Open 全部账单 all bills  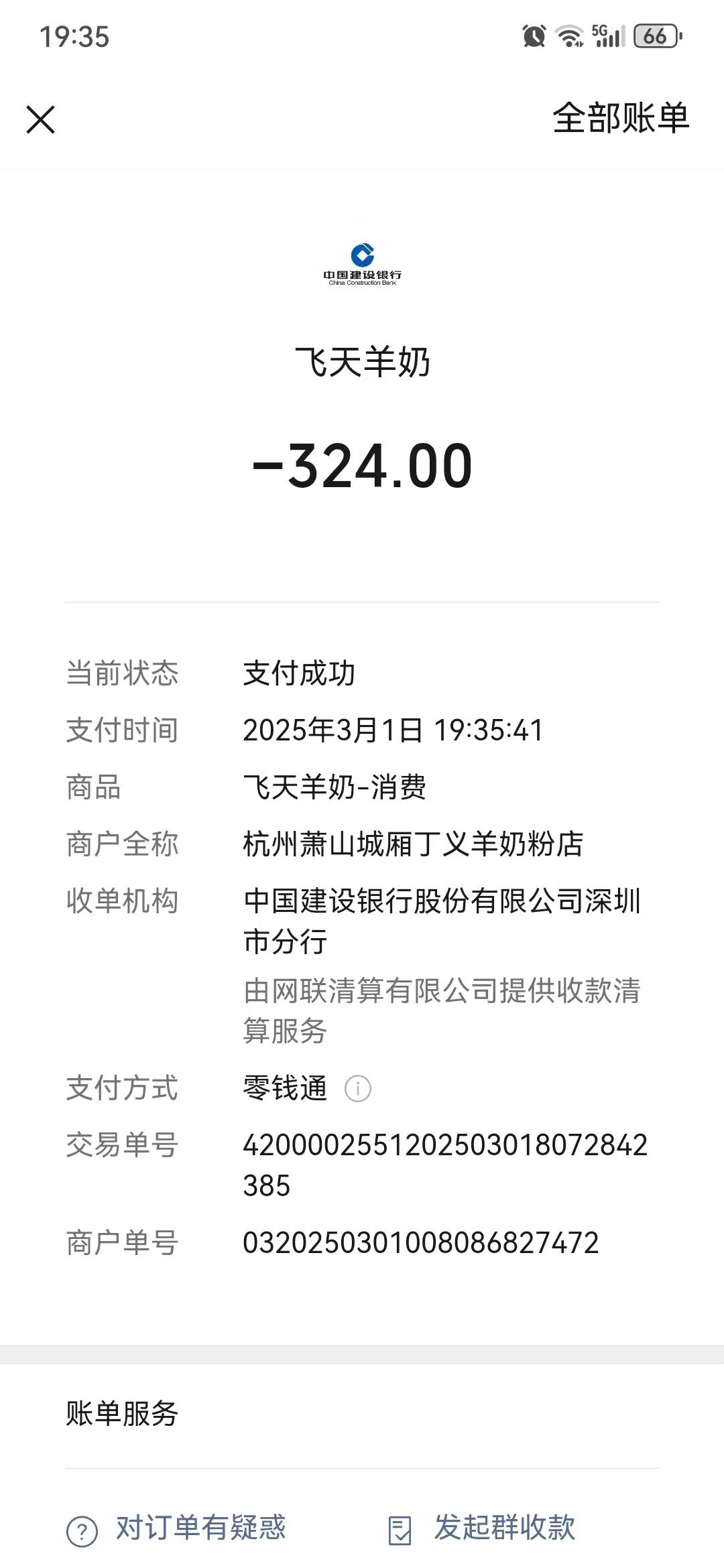click(620, 119)
